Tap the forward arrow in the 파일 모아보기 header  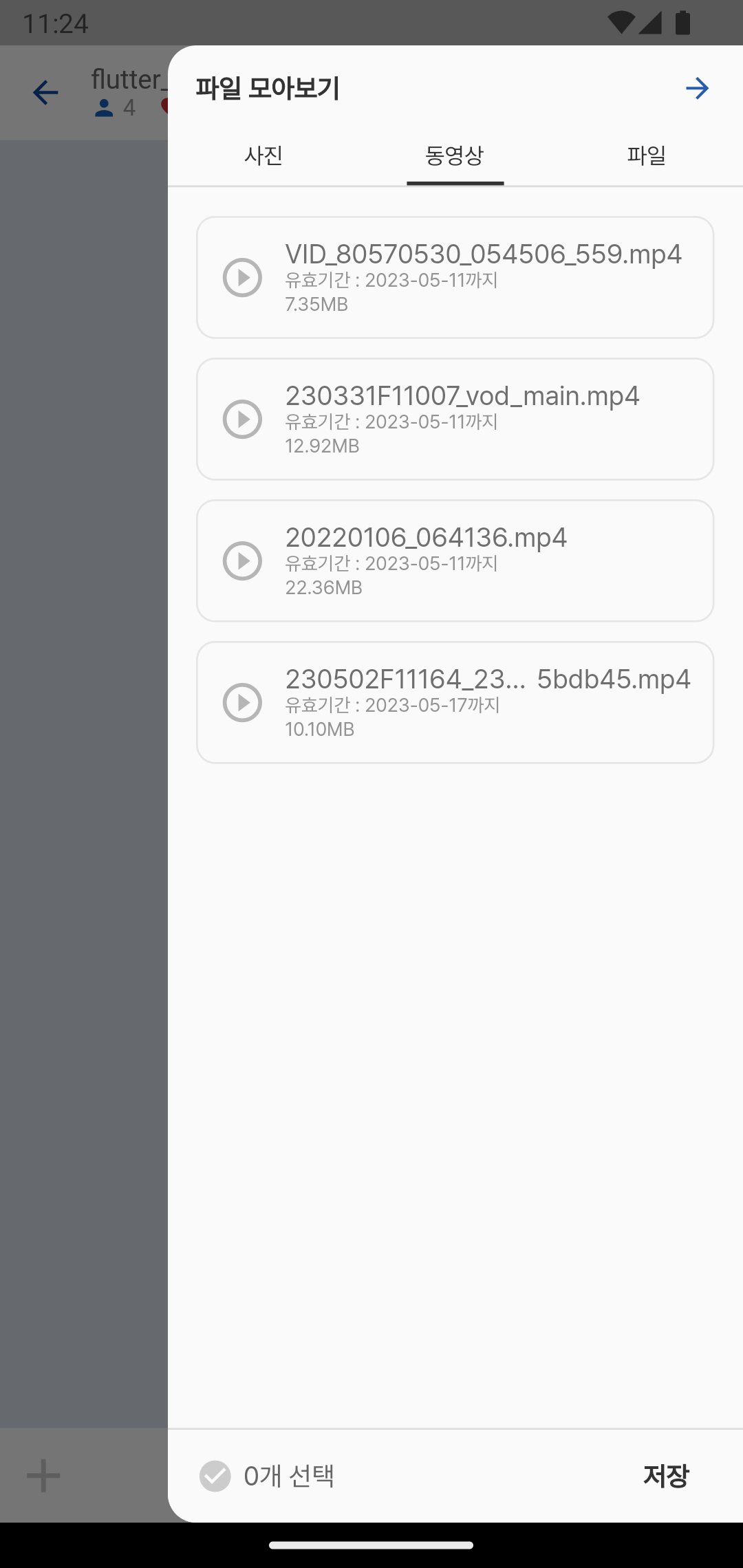coord(697,89)
